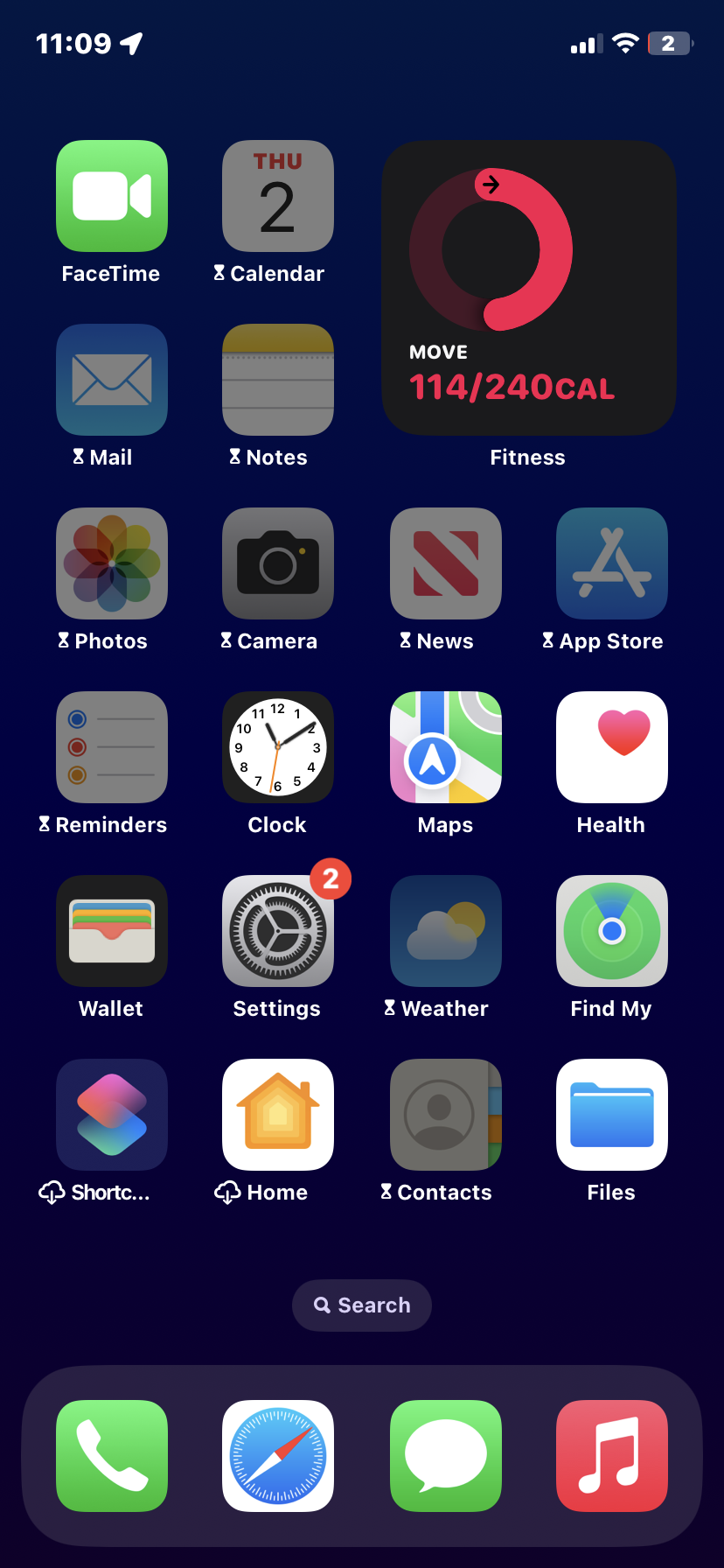This screenshot has height=1568, width=724.
Task: Open the Notes app
Action: 278,380
